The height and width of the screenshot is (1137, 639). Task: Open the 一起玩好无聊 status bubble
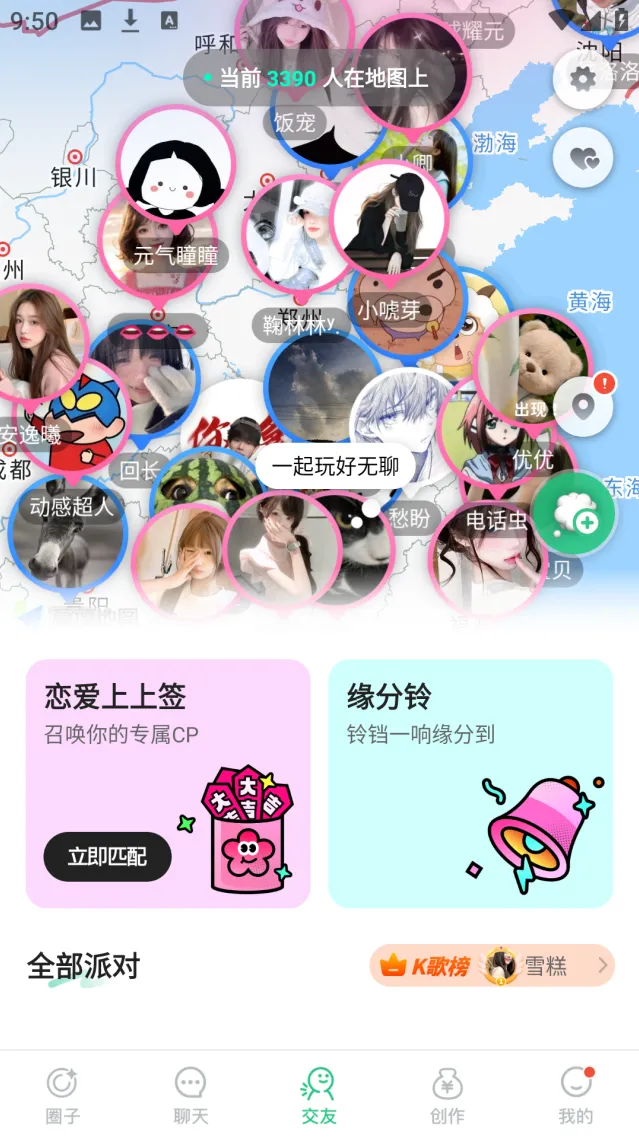pos(335,466)
